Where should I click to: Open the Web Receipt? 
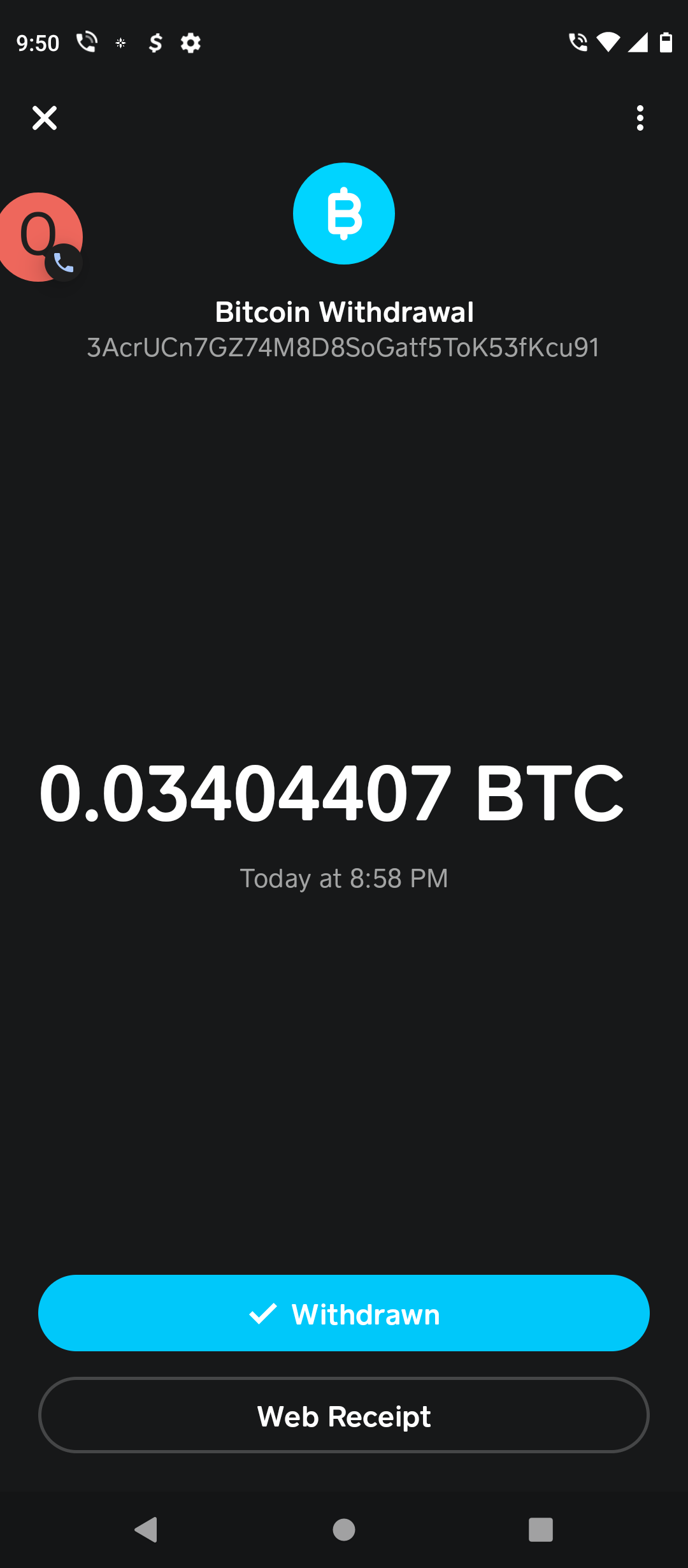344,1416
